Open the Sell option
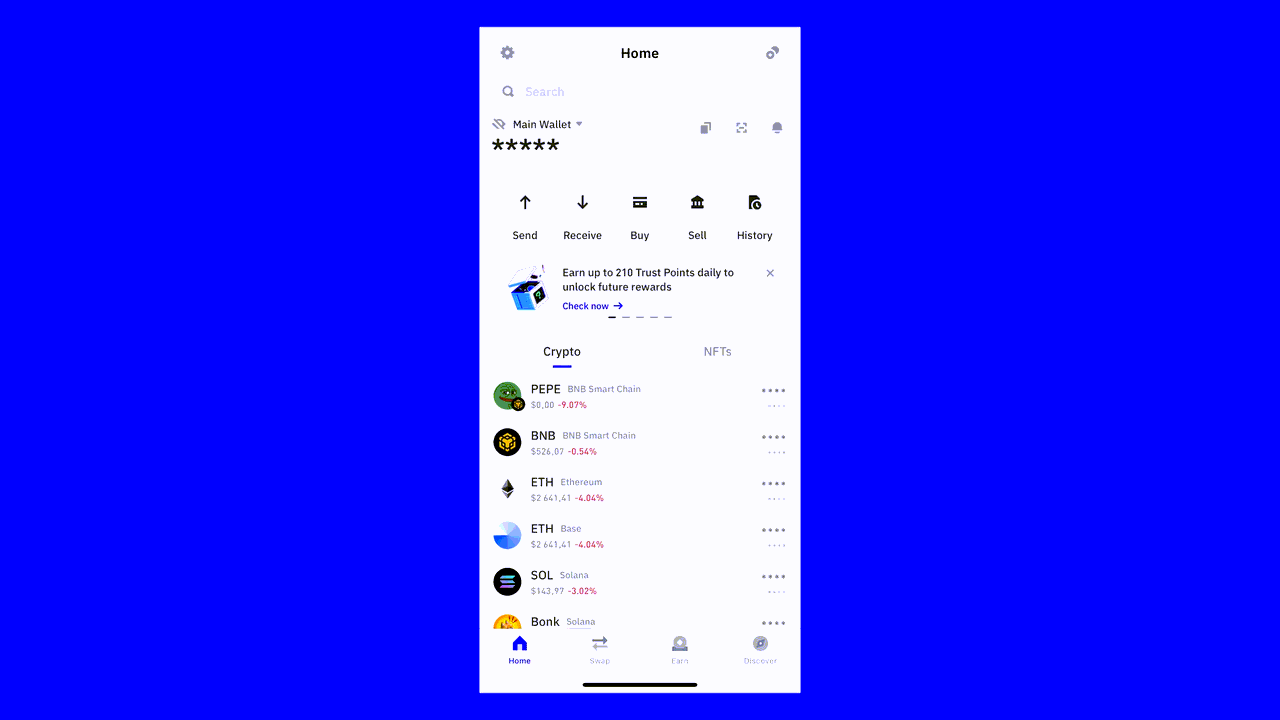 tap(697, 216)
